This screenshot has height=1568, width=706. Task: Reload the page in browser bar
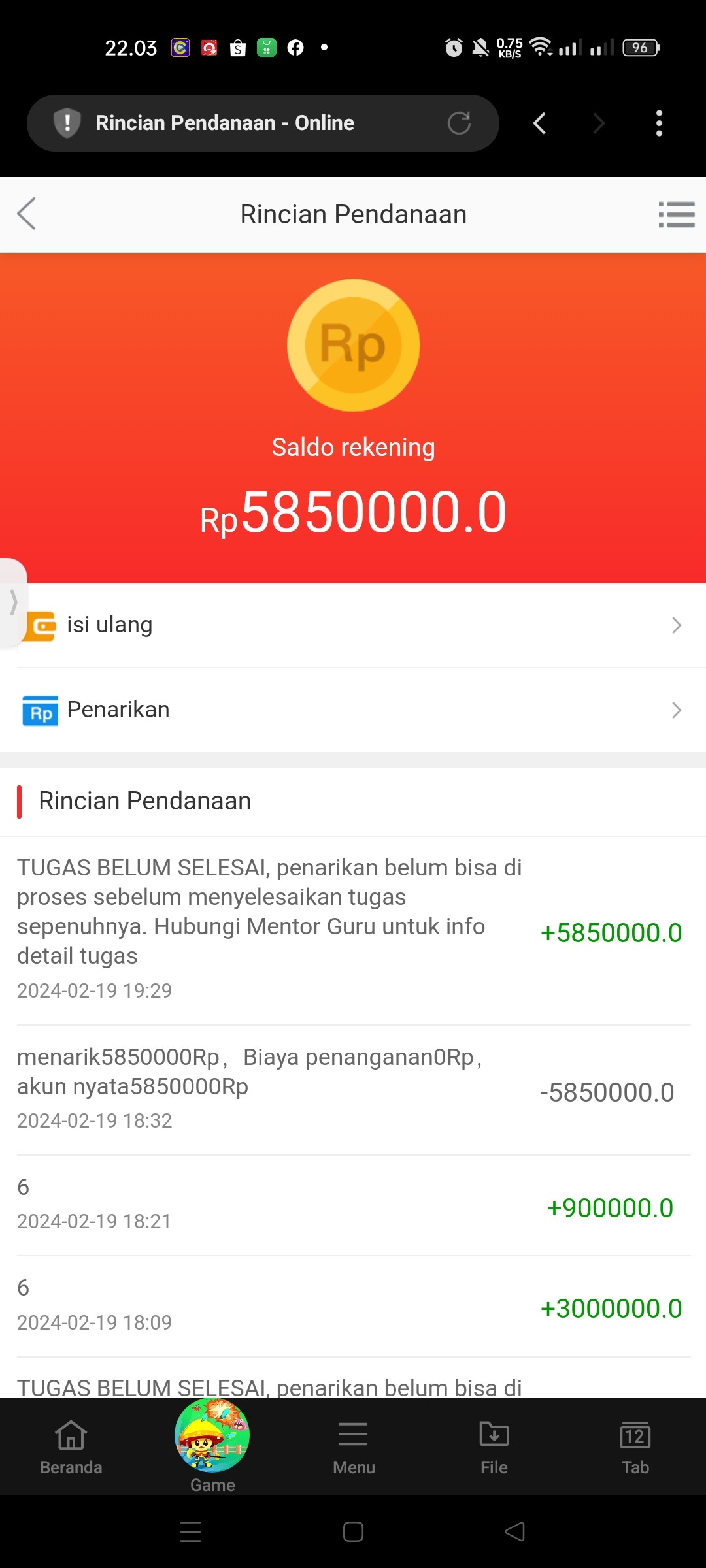coord(459,123)
